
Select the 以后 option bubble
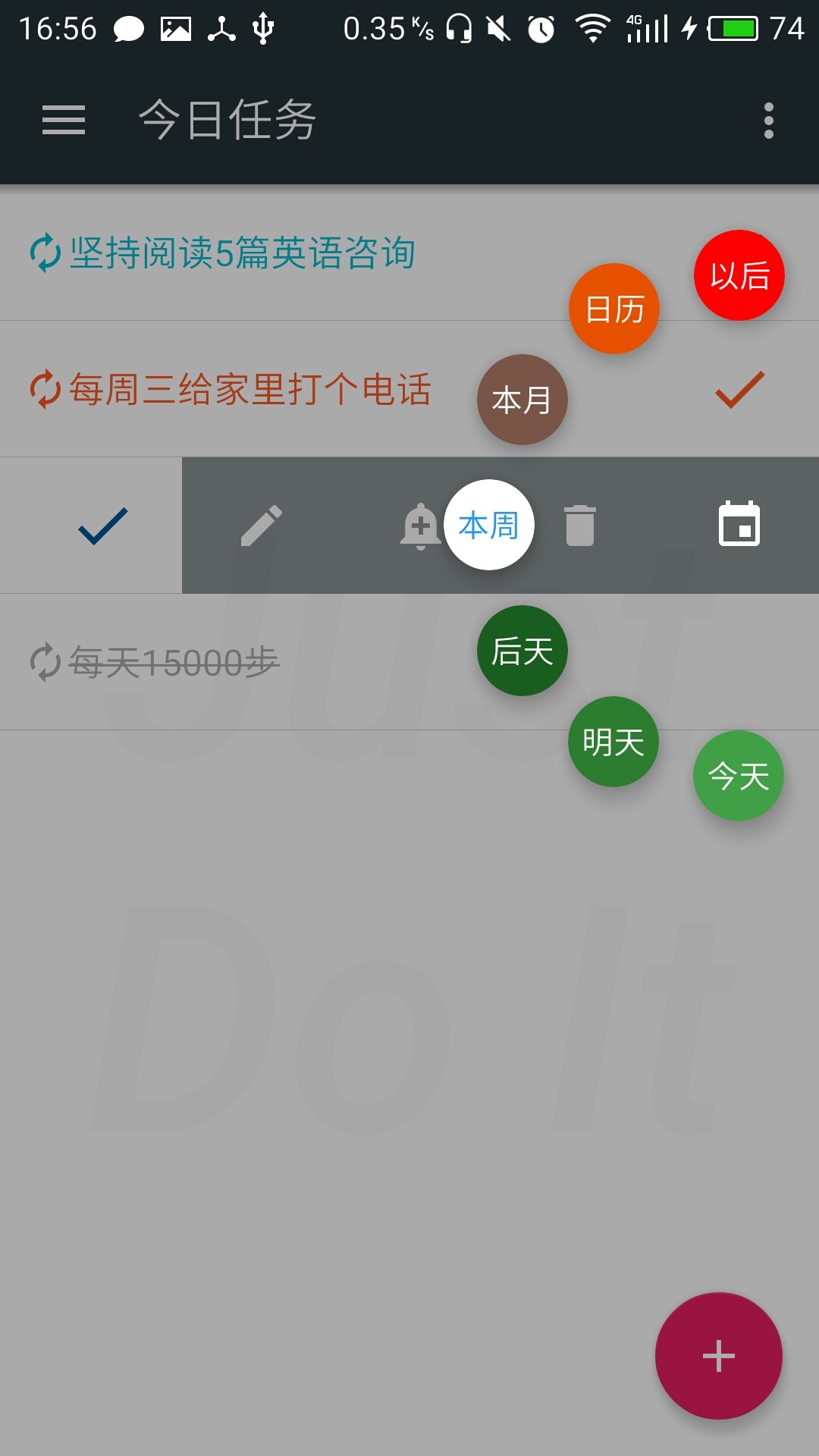click(x=739, y=275)
